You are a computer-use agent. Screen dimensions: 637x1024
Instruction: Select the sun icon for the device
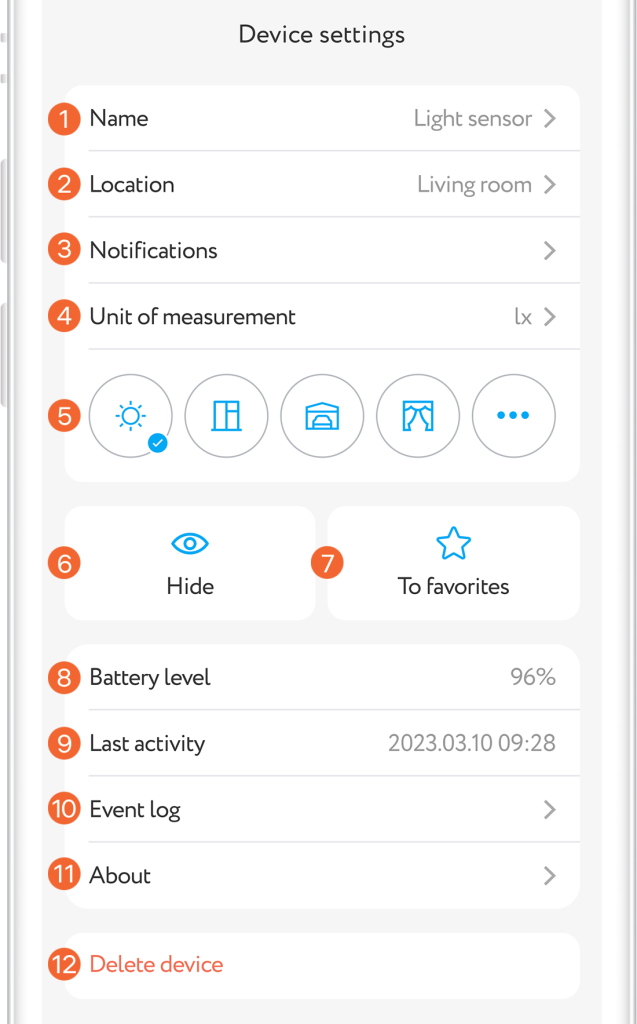[x=131, y=415]
